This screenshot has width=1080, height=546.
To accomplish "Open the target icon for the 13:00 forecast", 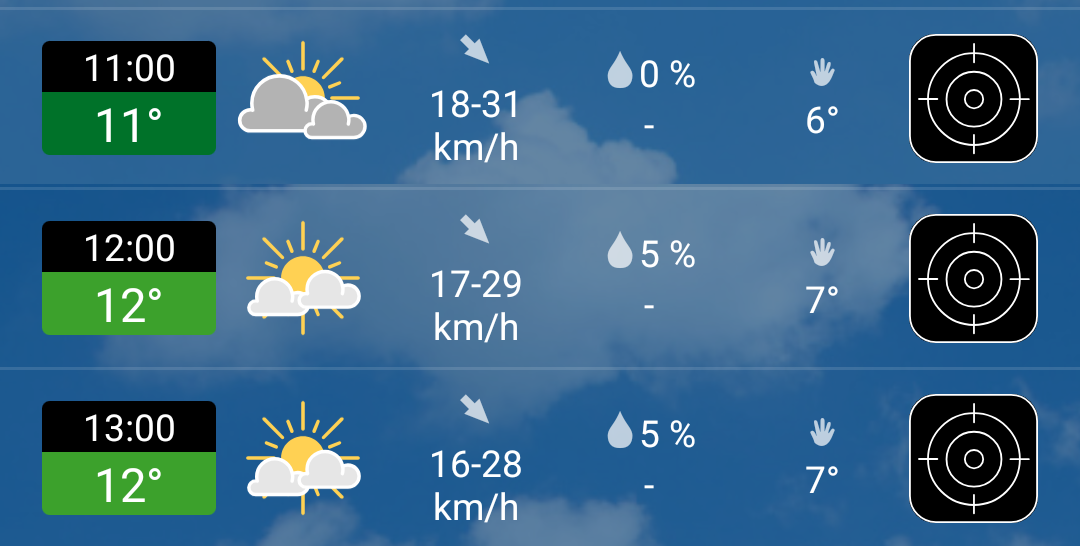I will coord(973,458).
